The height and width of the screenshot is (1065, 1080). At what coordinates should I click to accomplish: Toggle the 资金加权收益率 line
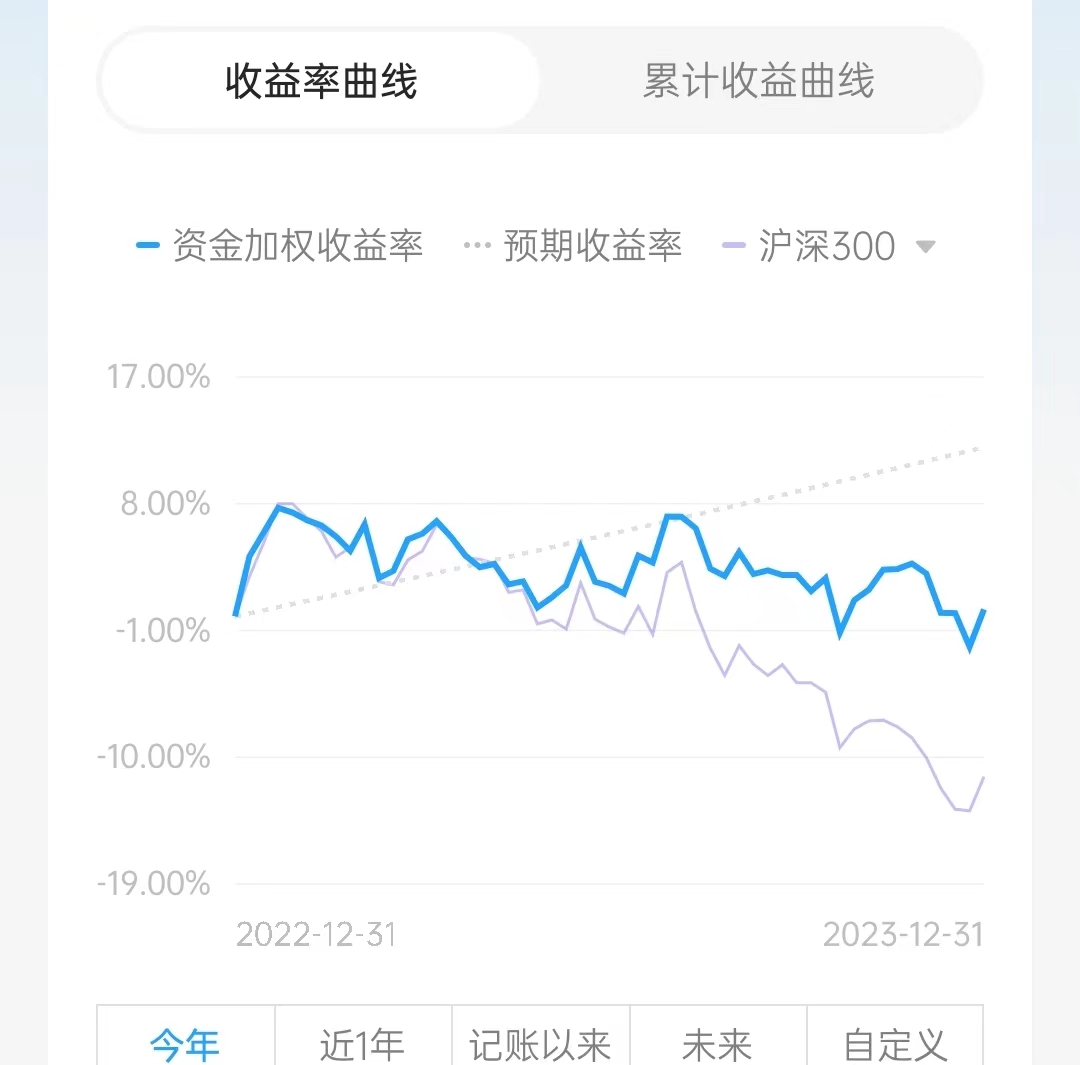point(281,246)
